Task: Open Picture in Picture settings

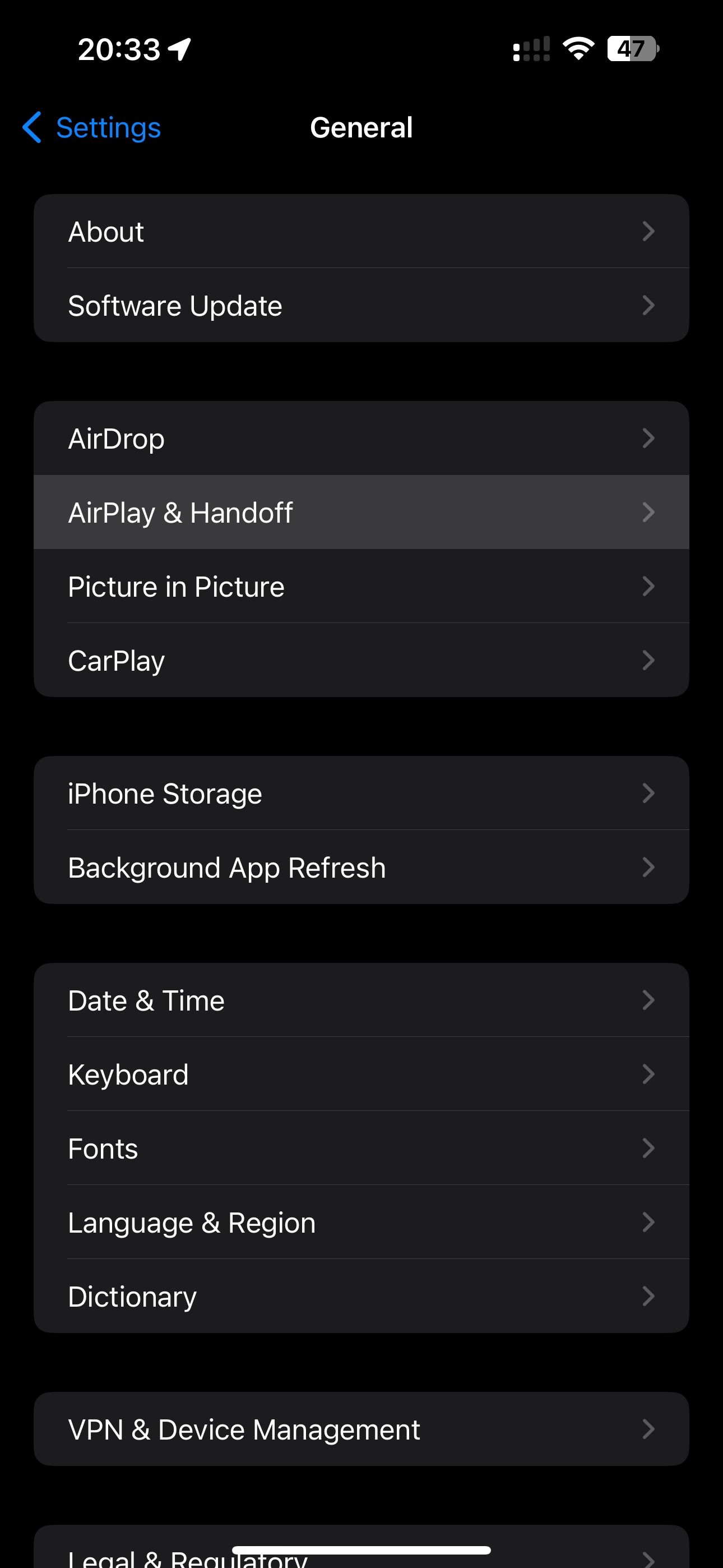Action: [361, 586]
